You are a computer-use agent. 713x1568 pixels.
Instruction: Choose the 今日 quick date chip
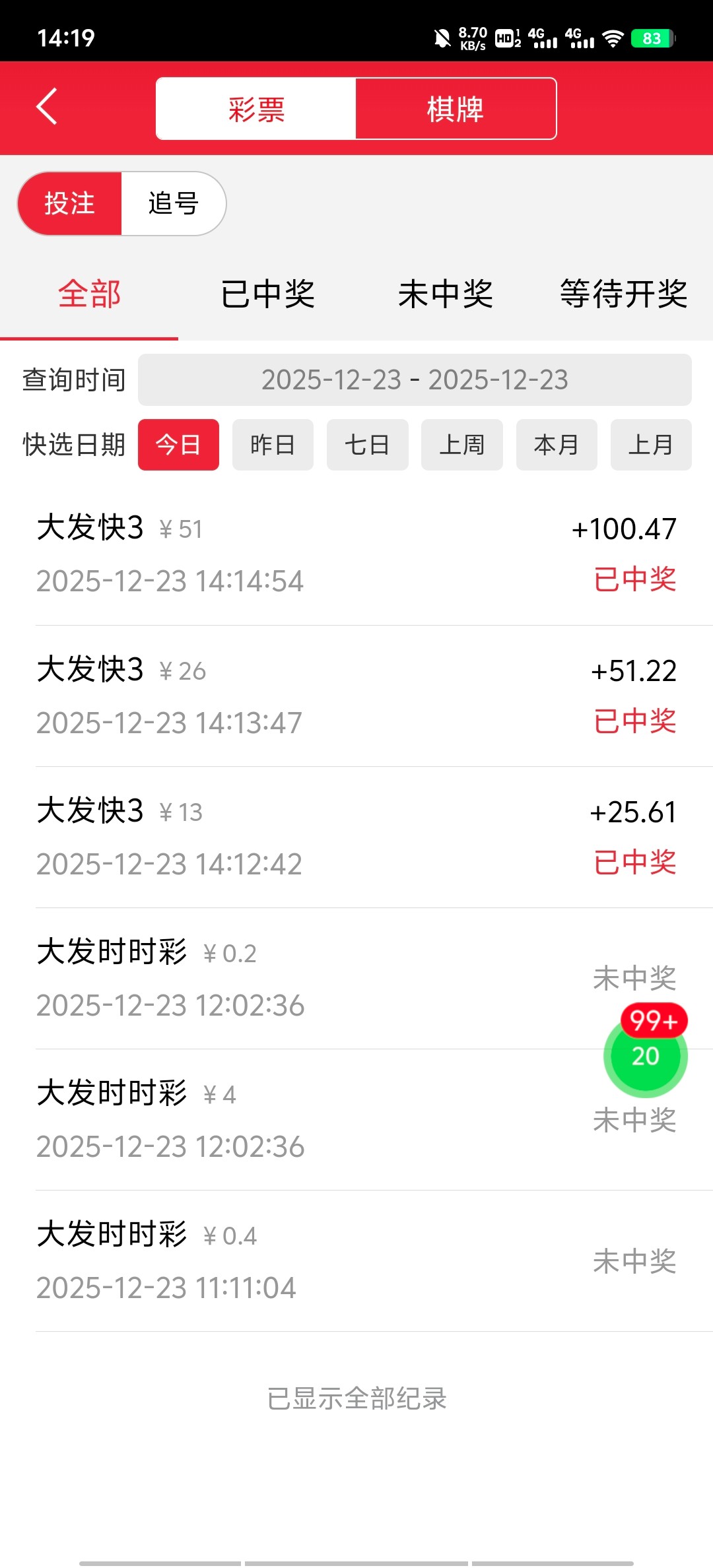point(178,445)
